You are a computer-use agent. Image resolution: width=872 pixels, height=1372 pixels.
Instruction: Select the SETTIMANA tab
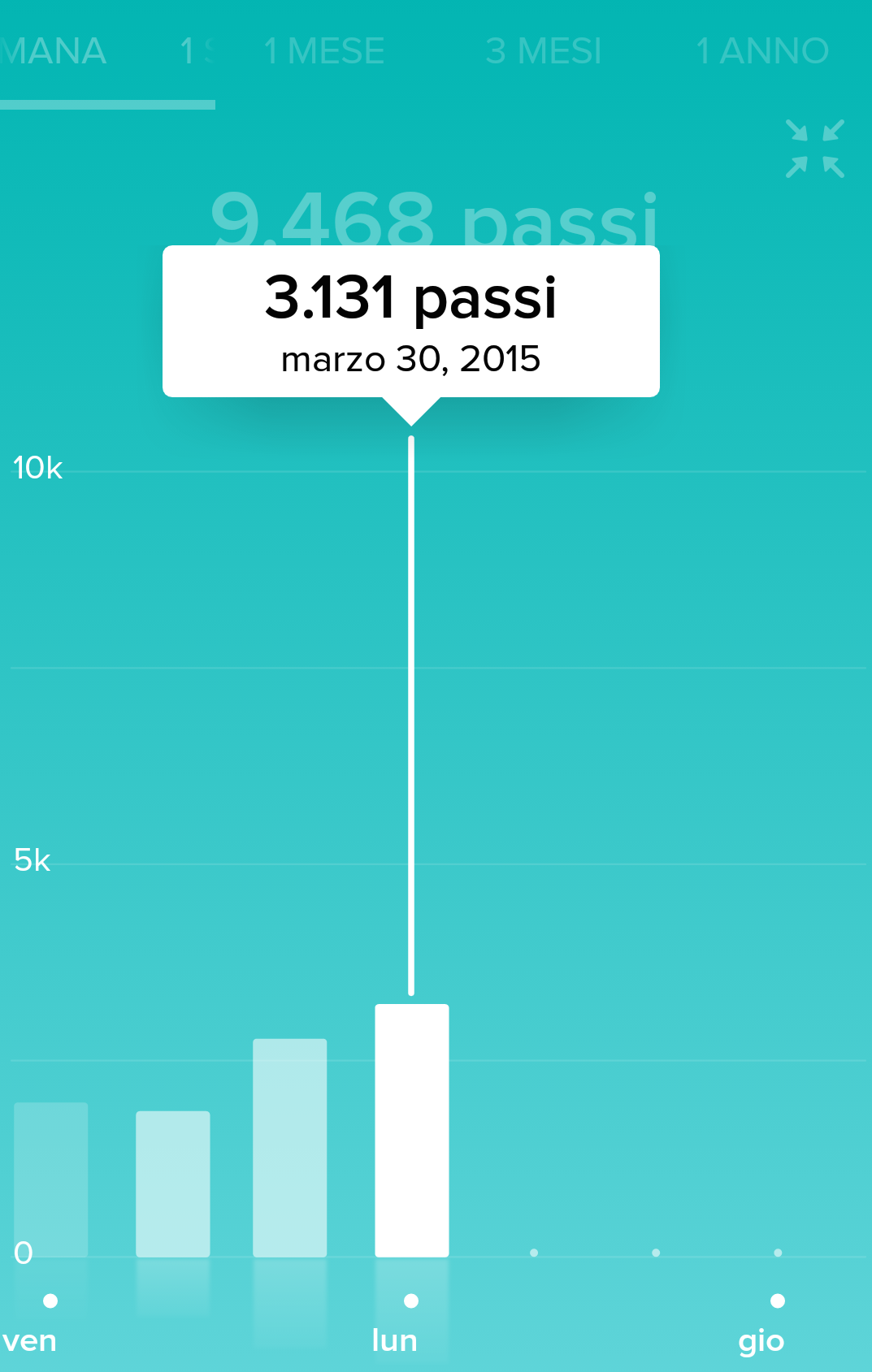pos(54,51)
